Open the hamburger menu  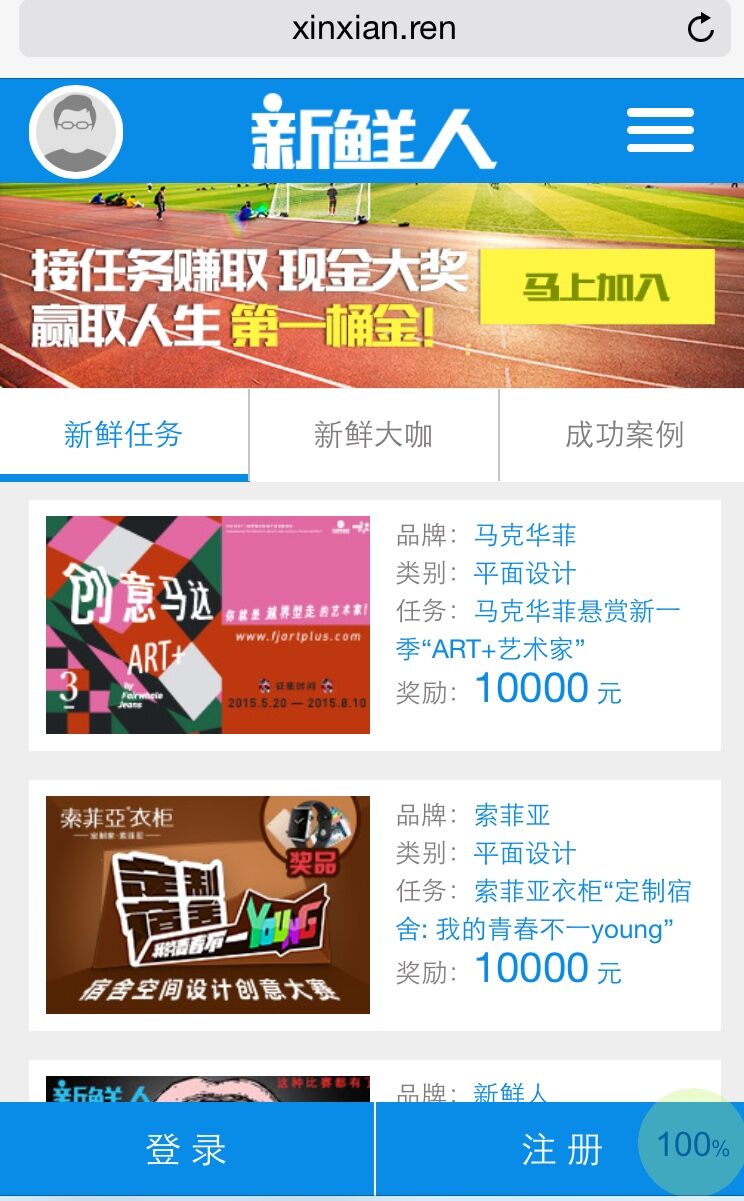pyautogui.click(x=660, y=131)
